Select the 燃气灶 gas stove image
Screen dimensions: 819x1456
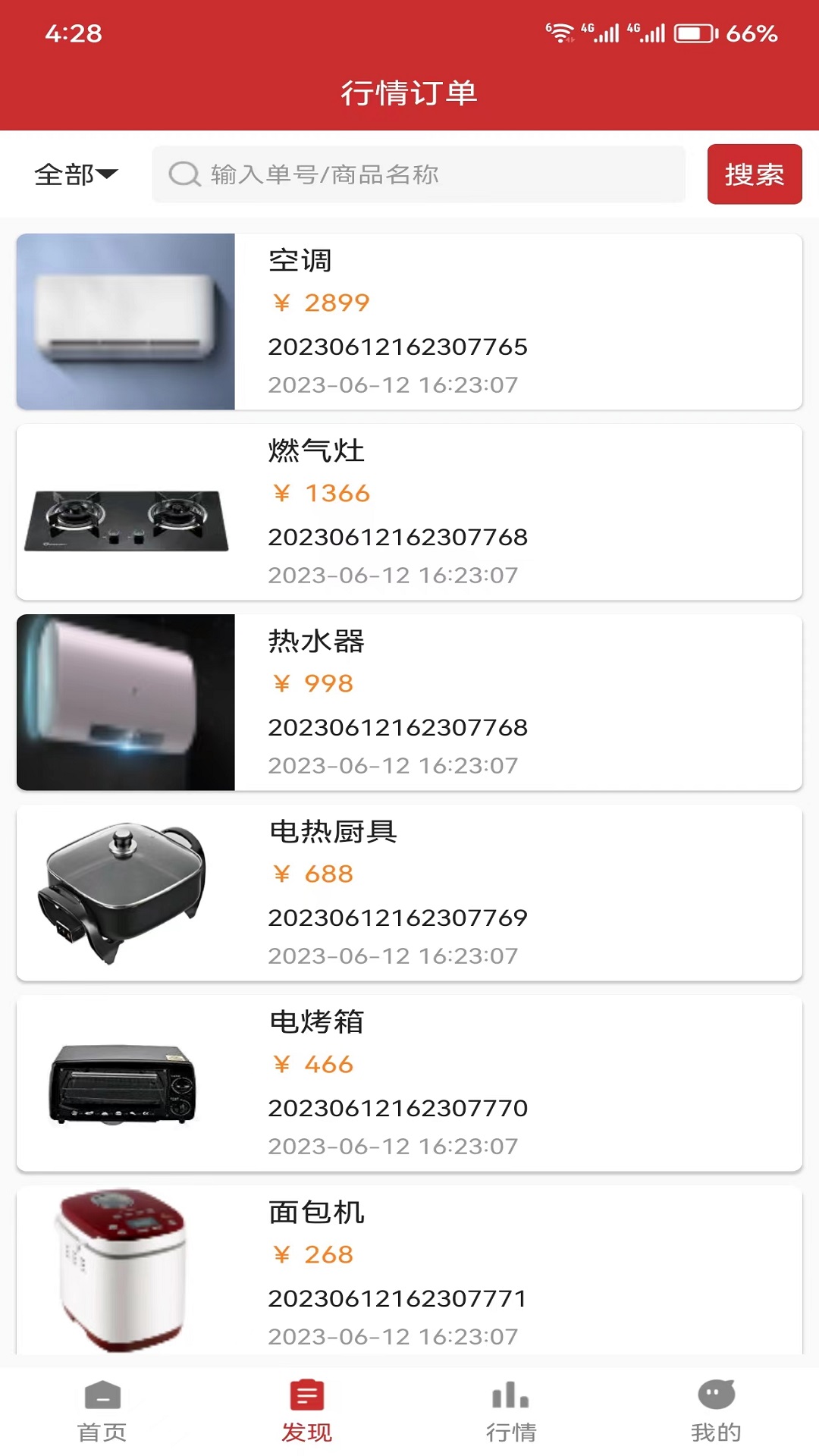(126, 512)
